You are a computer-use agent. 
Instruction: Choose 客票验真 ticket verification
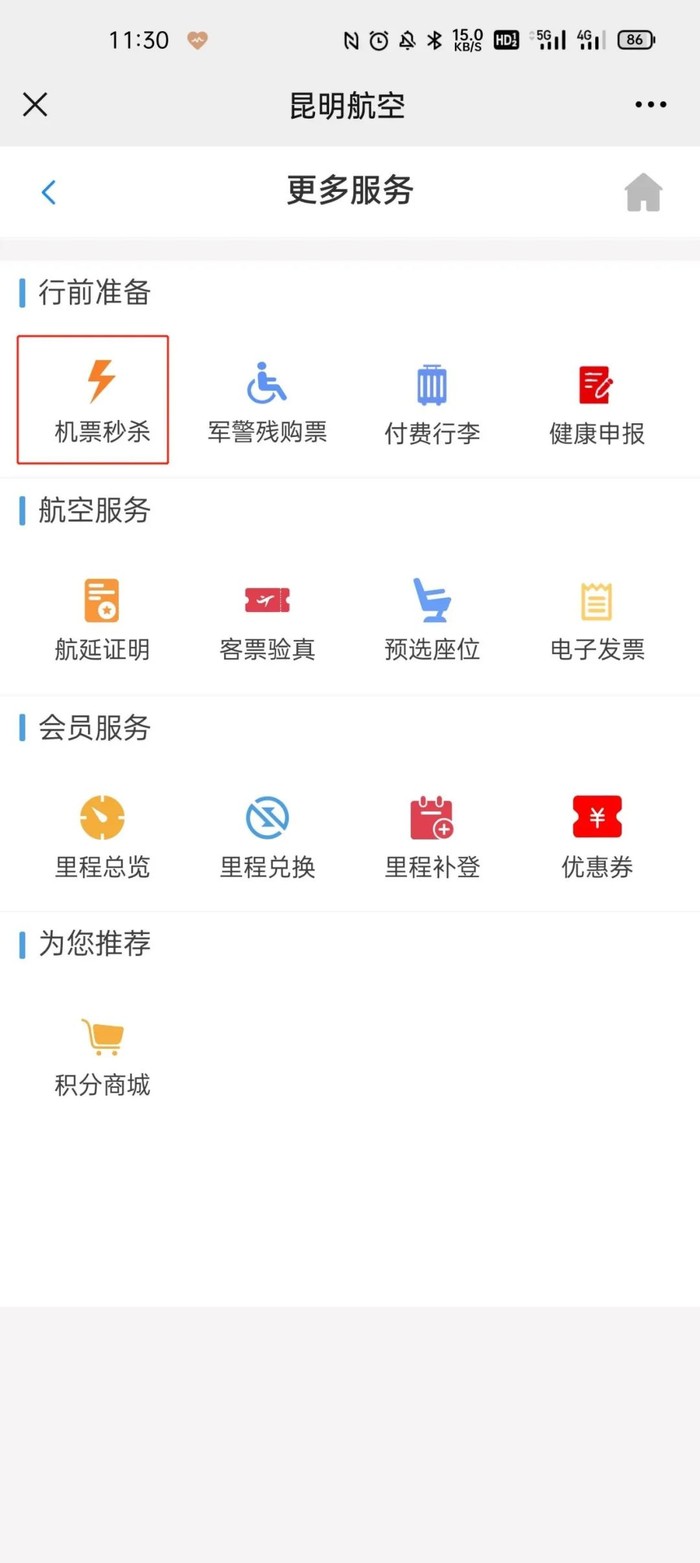(x=267, y=618)
